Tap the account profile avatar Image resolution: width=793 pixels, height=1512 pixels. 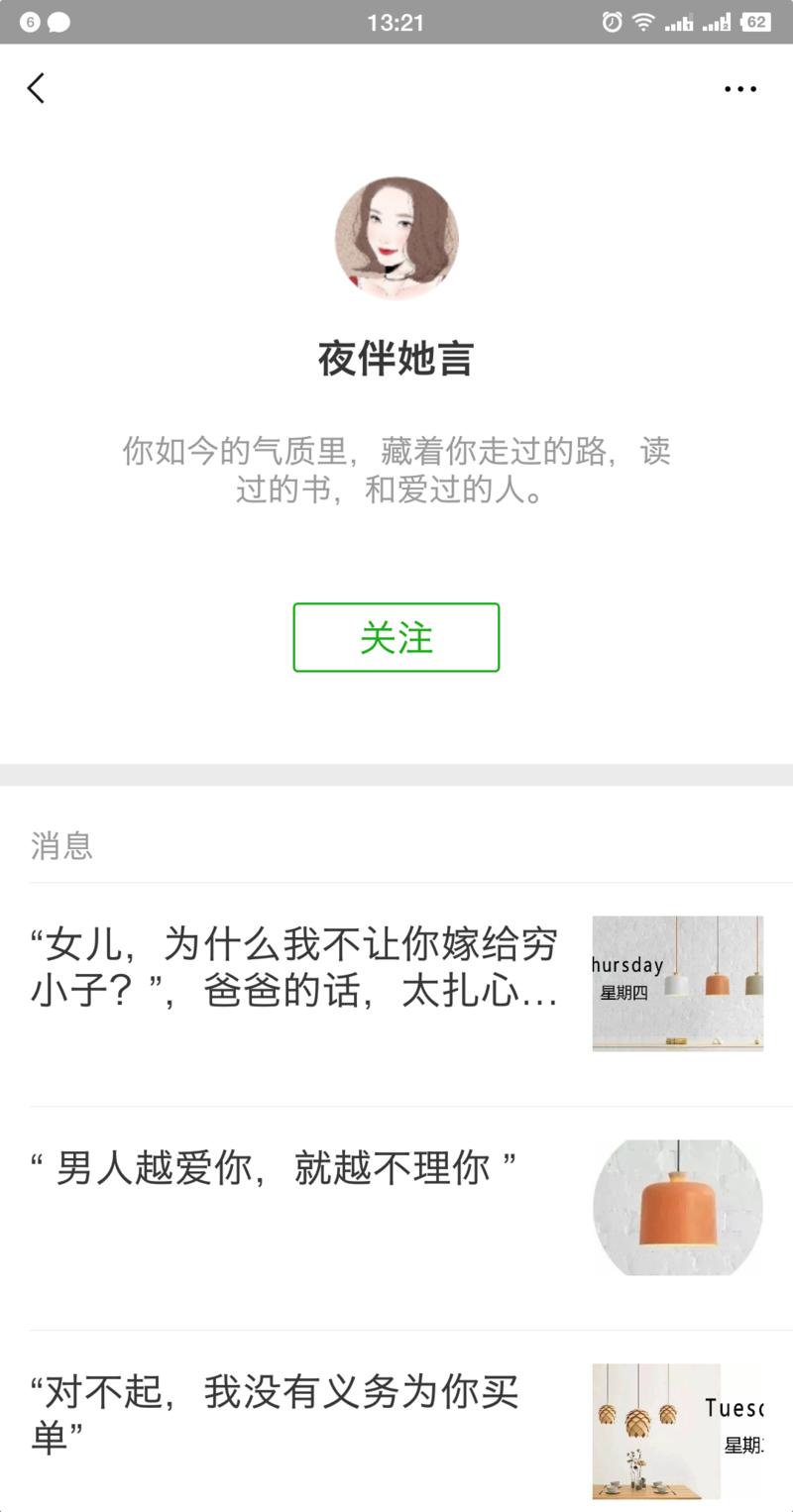[396, 236]
